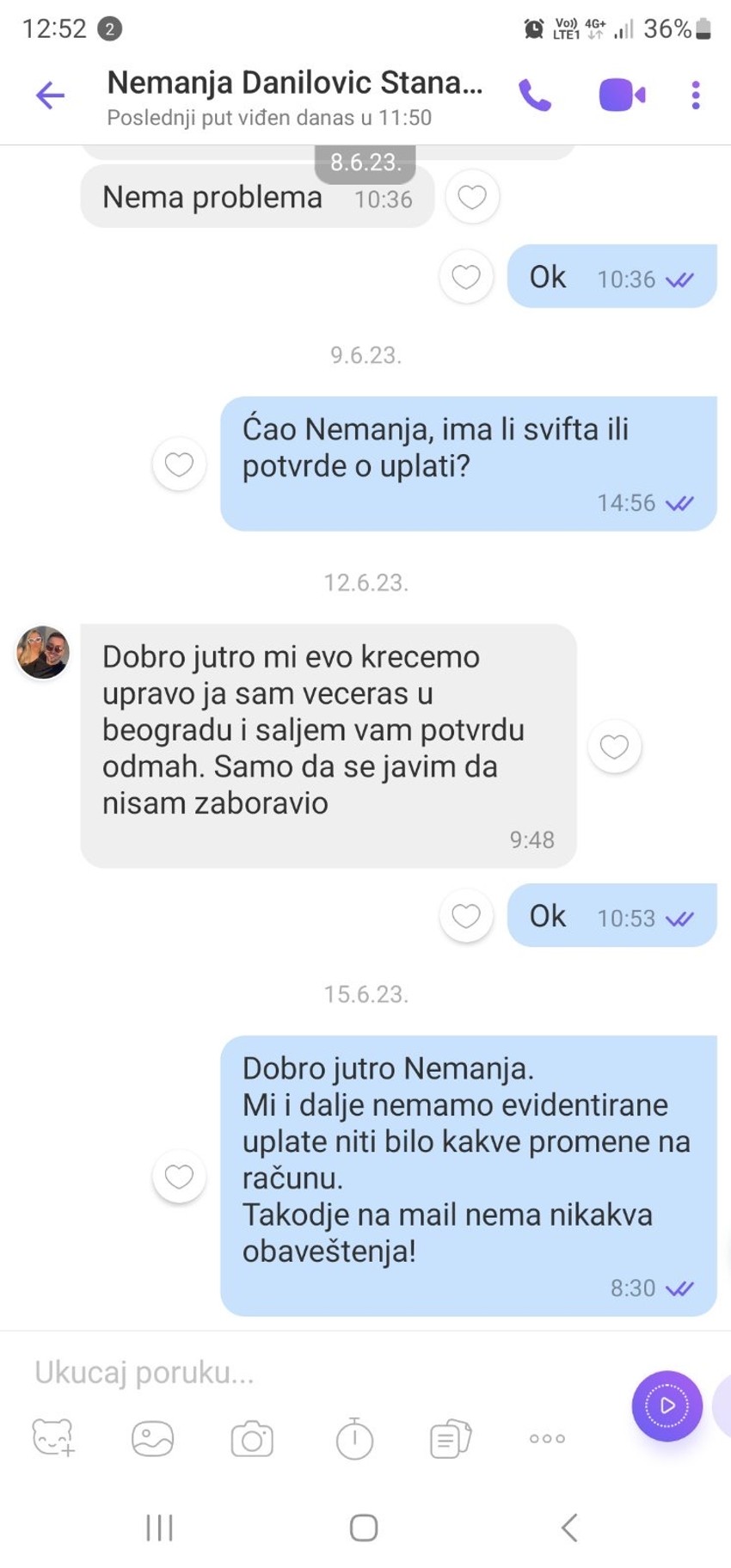Start a video call with Nemanja
This screenshot has width=731, height=1568.
click(x=622, y=95)
